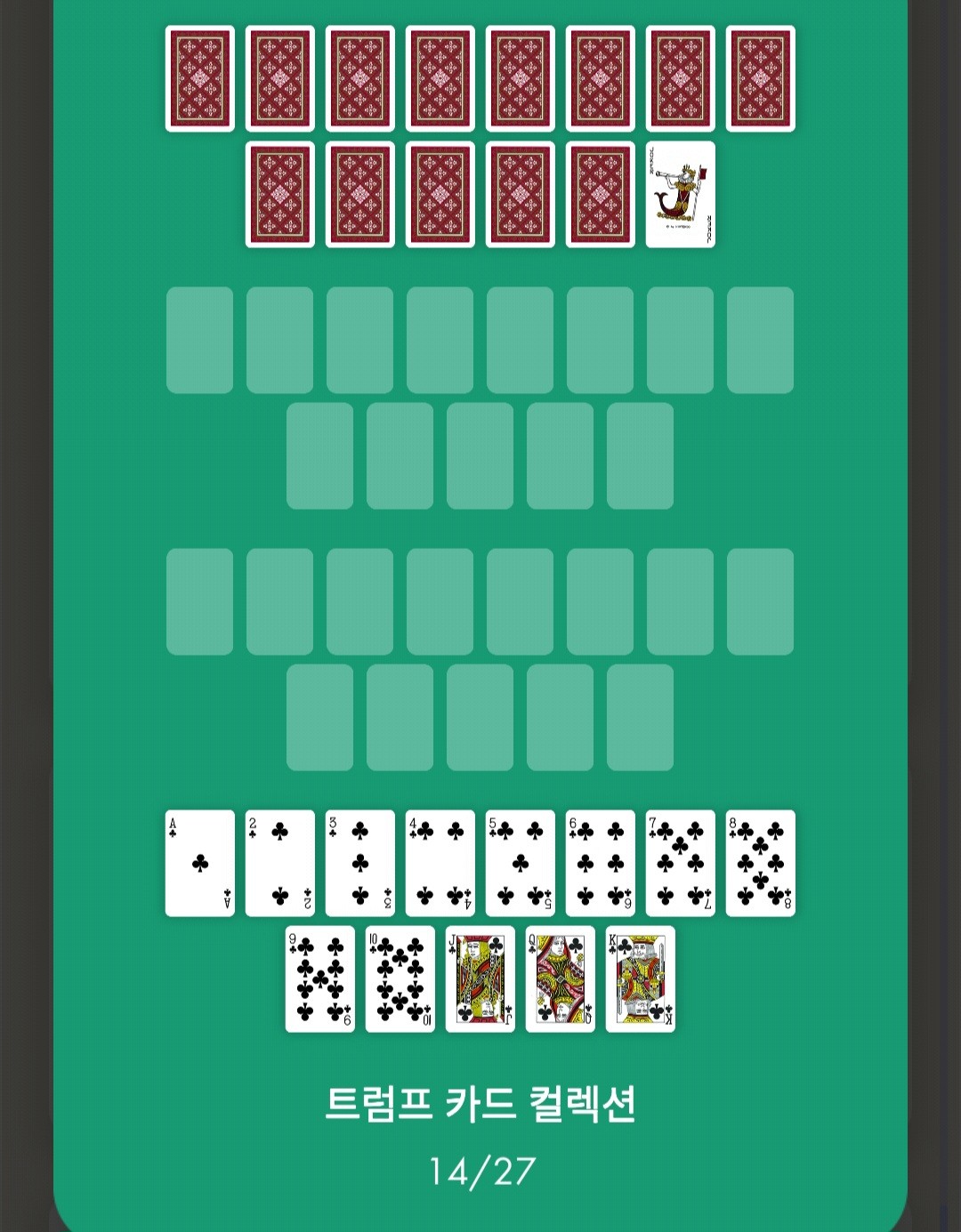View the Ace of Clubs card
This screenshot has width=961, height=1232.
coord(200,863)
